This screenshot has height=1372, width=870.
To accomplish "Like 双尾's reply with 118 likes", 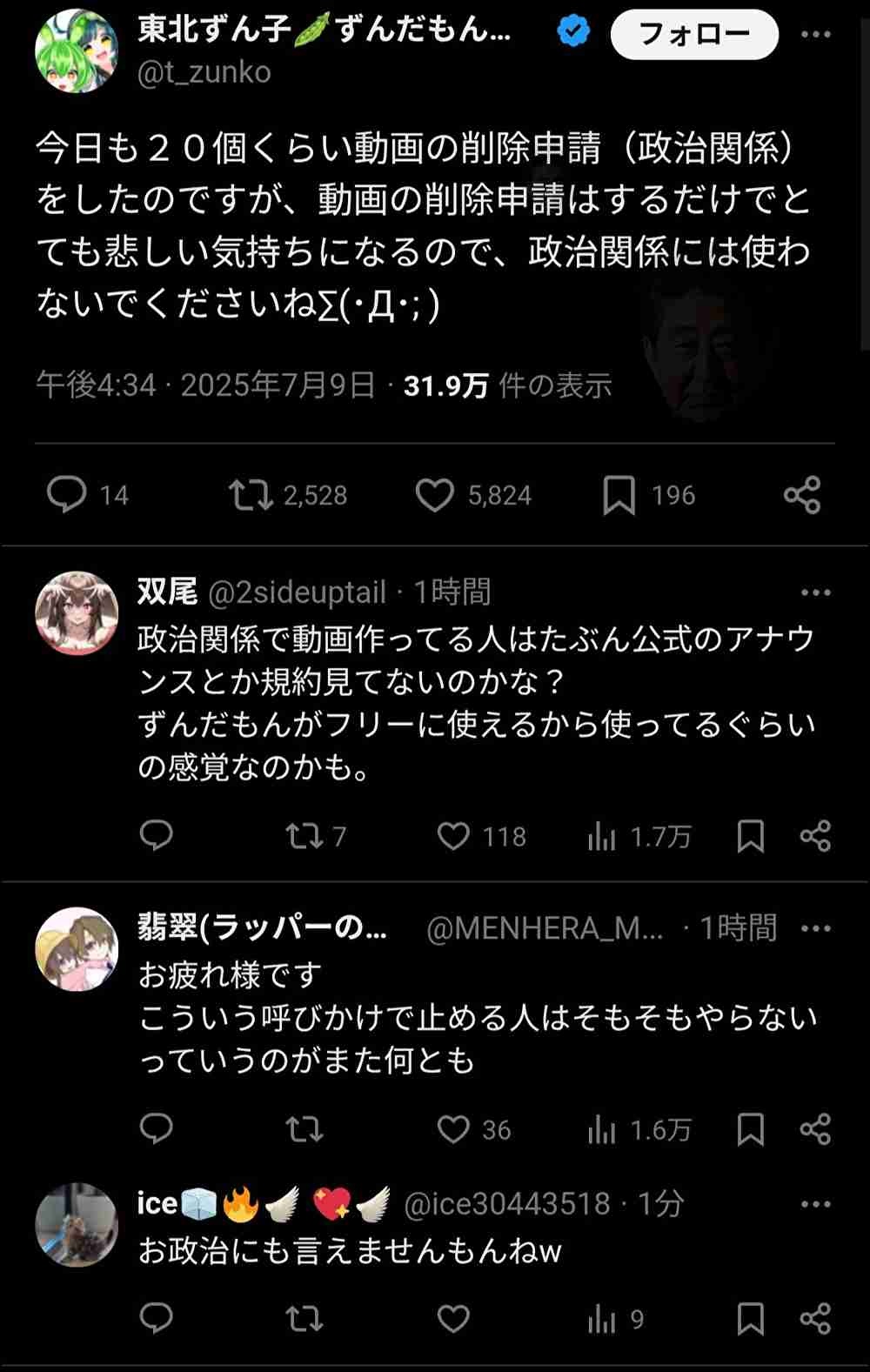I will point(453,836).
